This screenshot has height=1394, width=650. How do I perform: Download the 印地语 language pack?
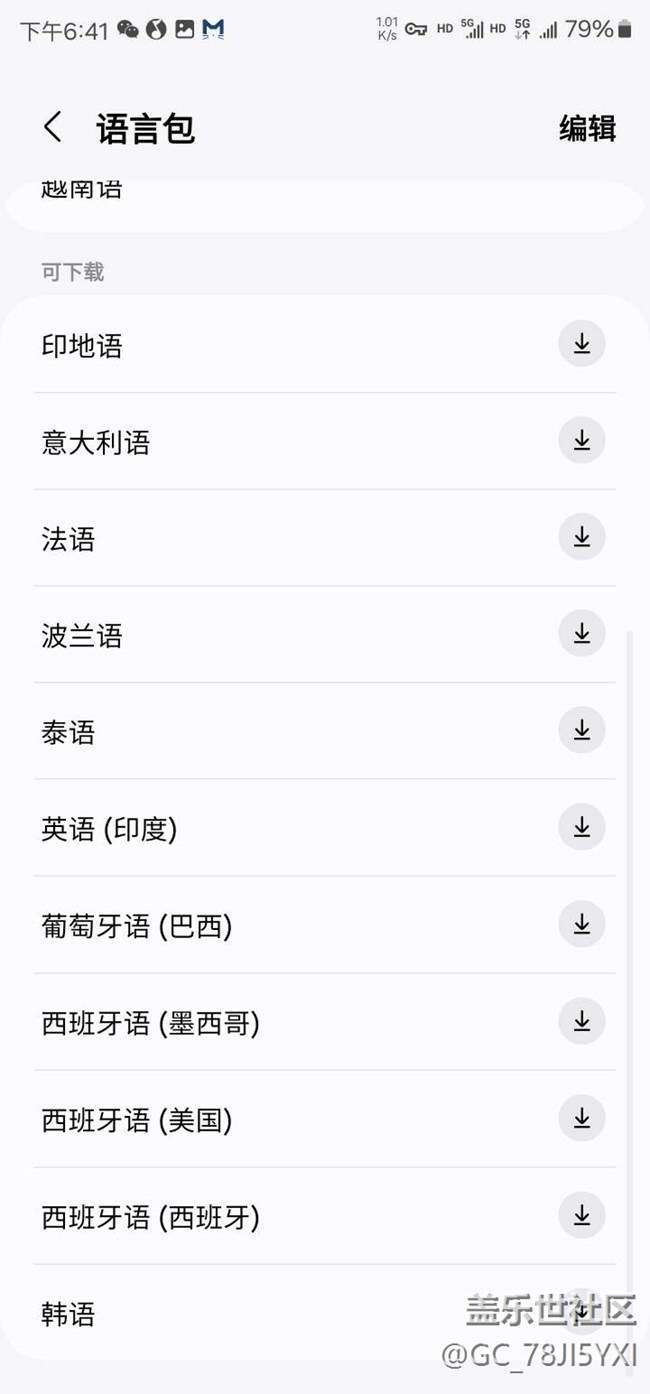(x=582, y=344)
